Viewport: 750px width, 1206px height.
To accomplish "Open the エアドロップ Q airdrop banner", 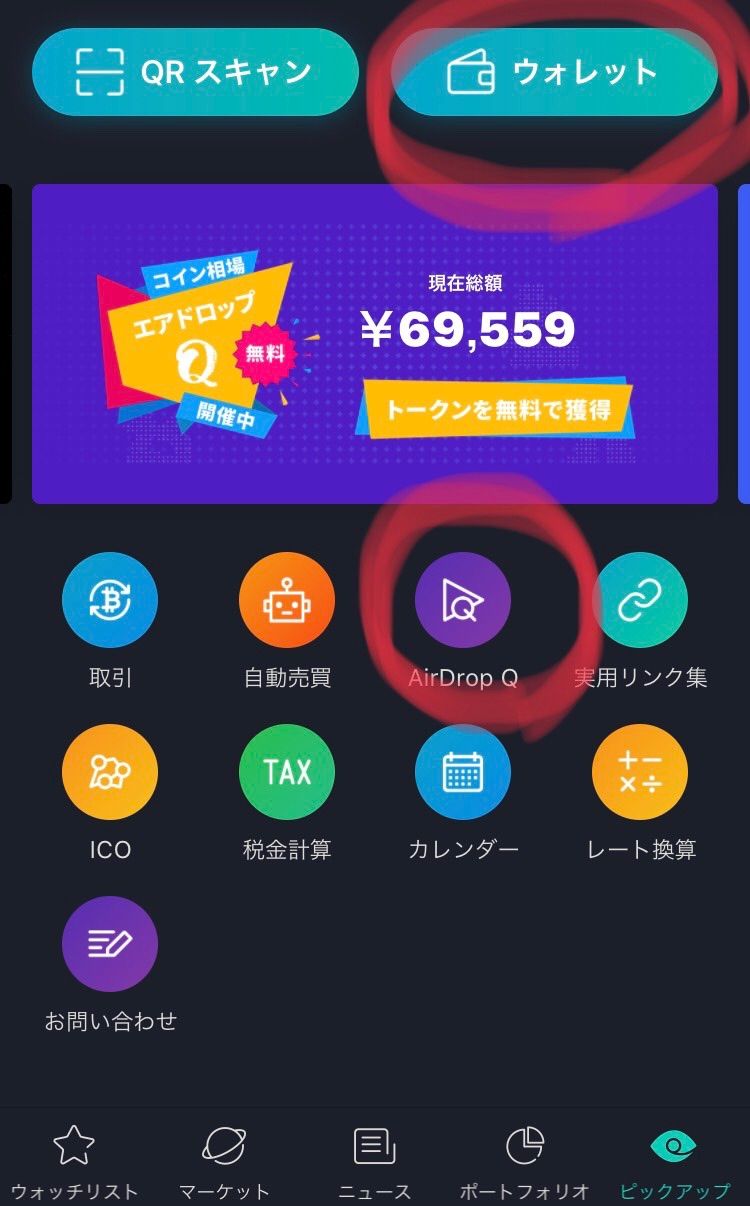I will coord(375,344).
